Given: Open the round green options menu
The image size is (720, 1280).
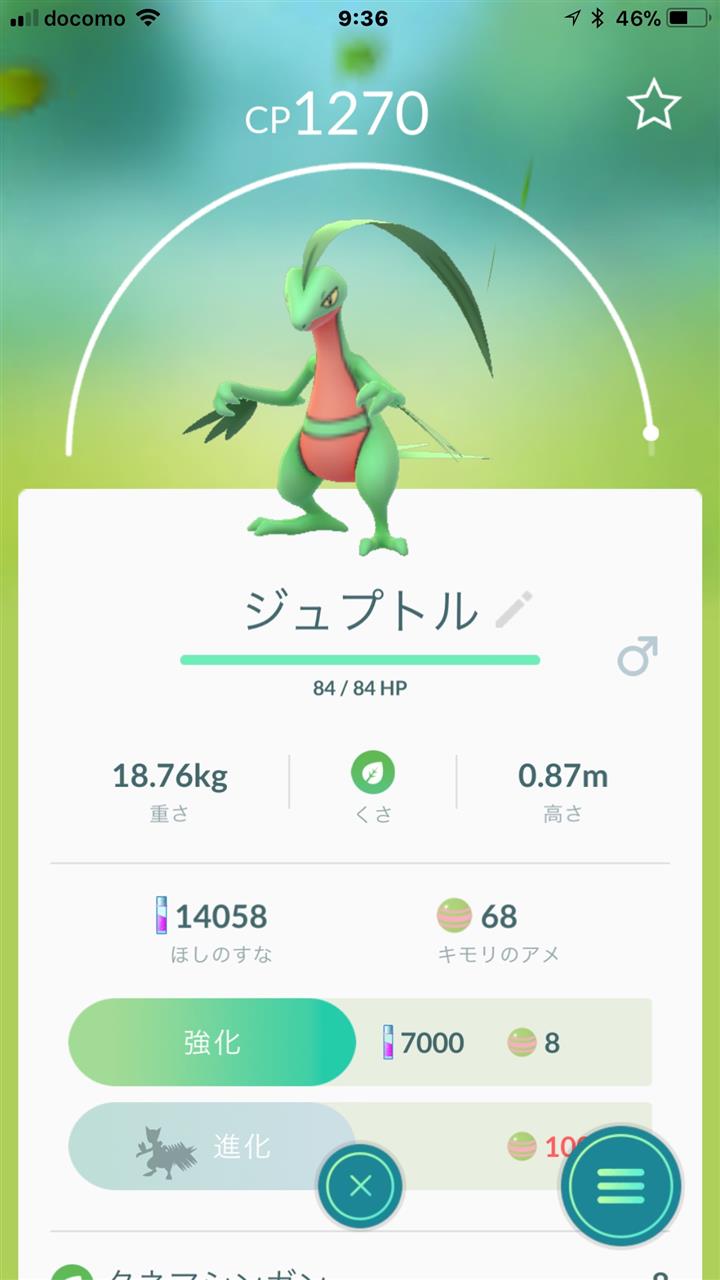Looking at the screenshot, I should click(x=621, y=1187).
